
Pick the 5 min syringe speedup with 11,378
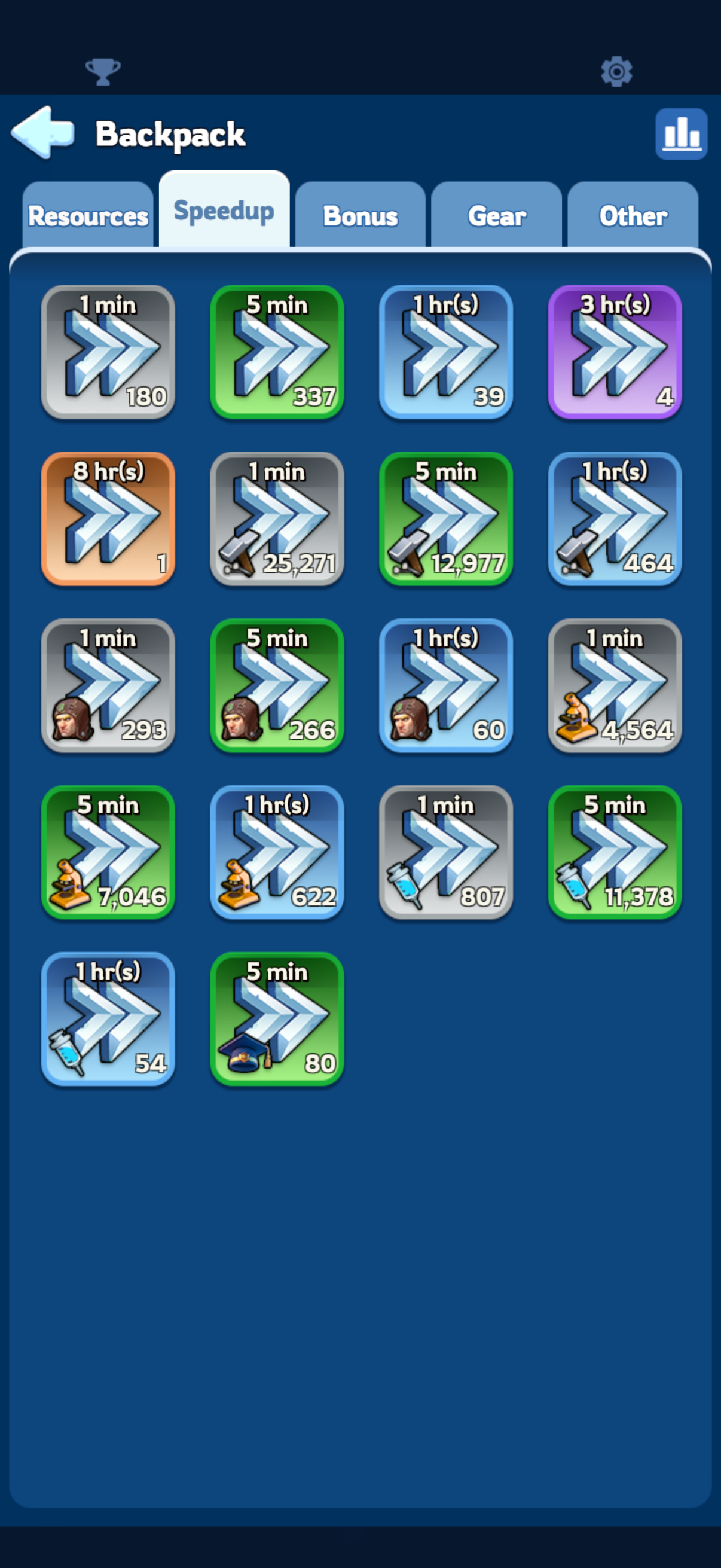(x=615, y=852)
